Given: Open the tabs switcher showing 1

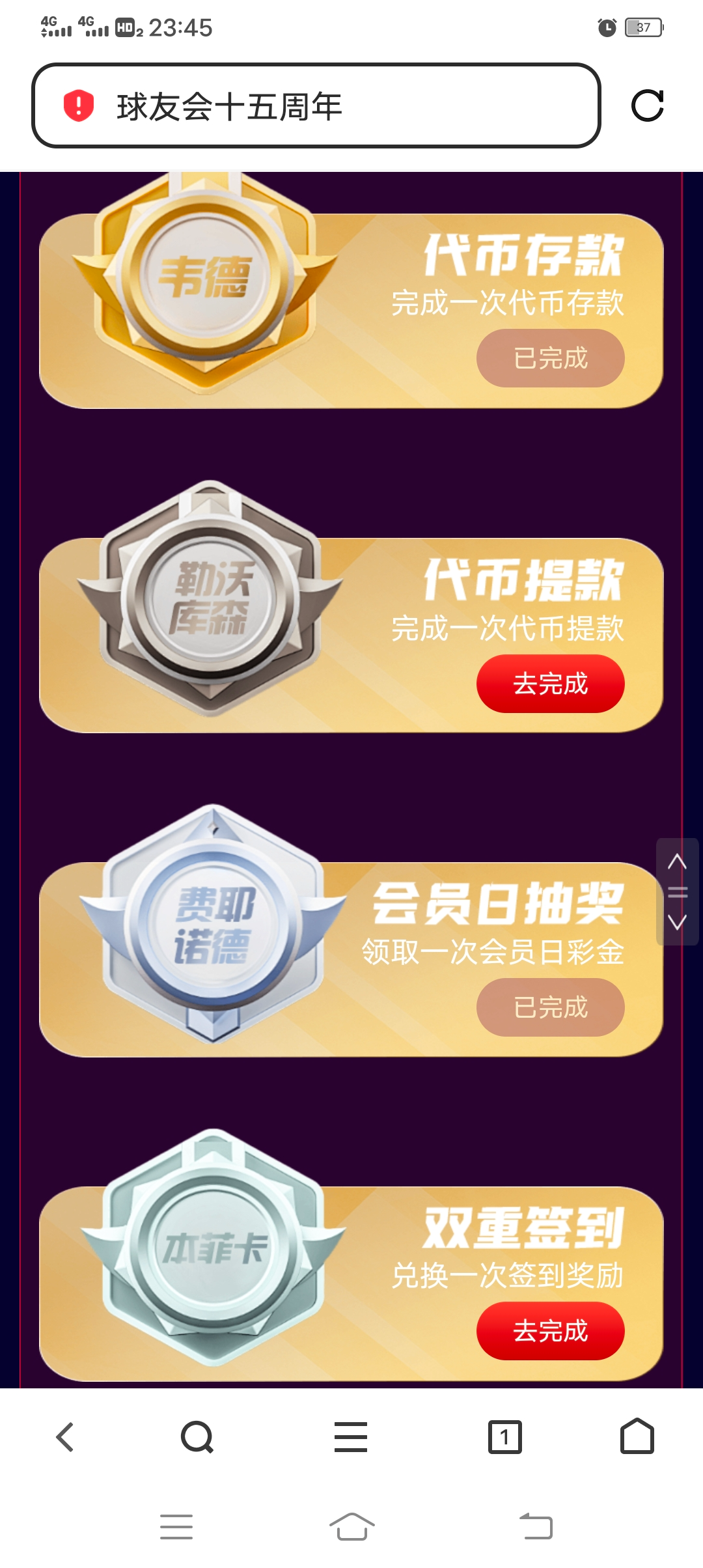Looking at the screenshot, I should tap(504, 1437).
